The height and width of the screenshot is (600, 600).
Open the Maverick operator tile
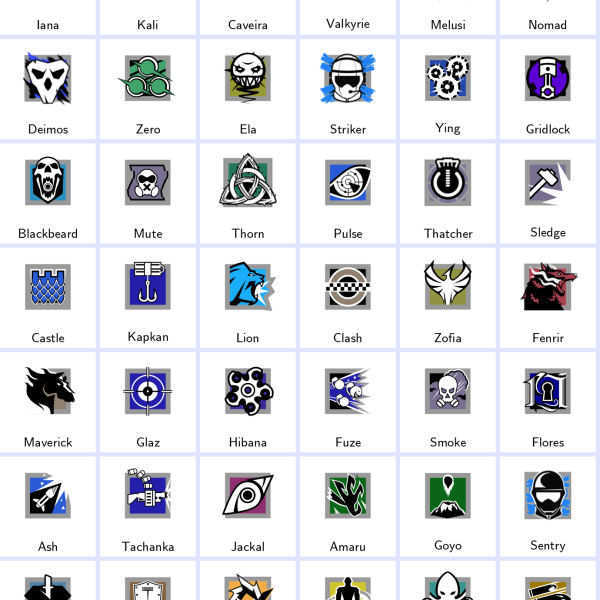(48, 402)
